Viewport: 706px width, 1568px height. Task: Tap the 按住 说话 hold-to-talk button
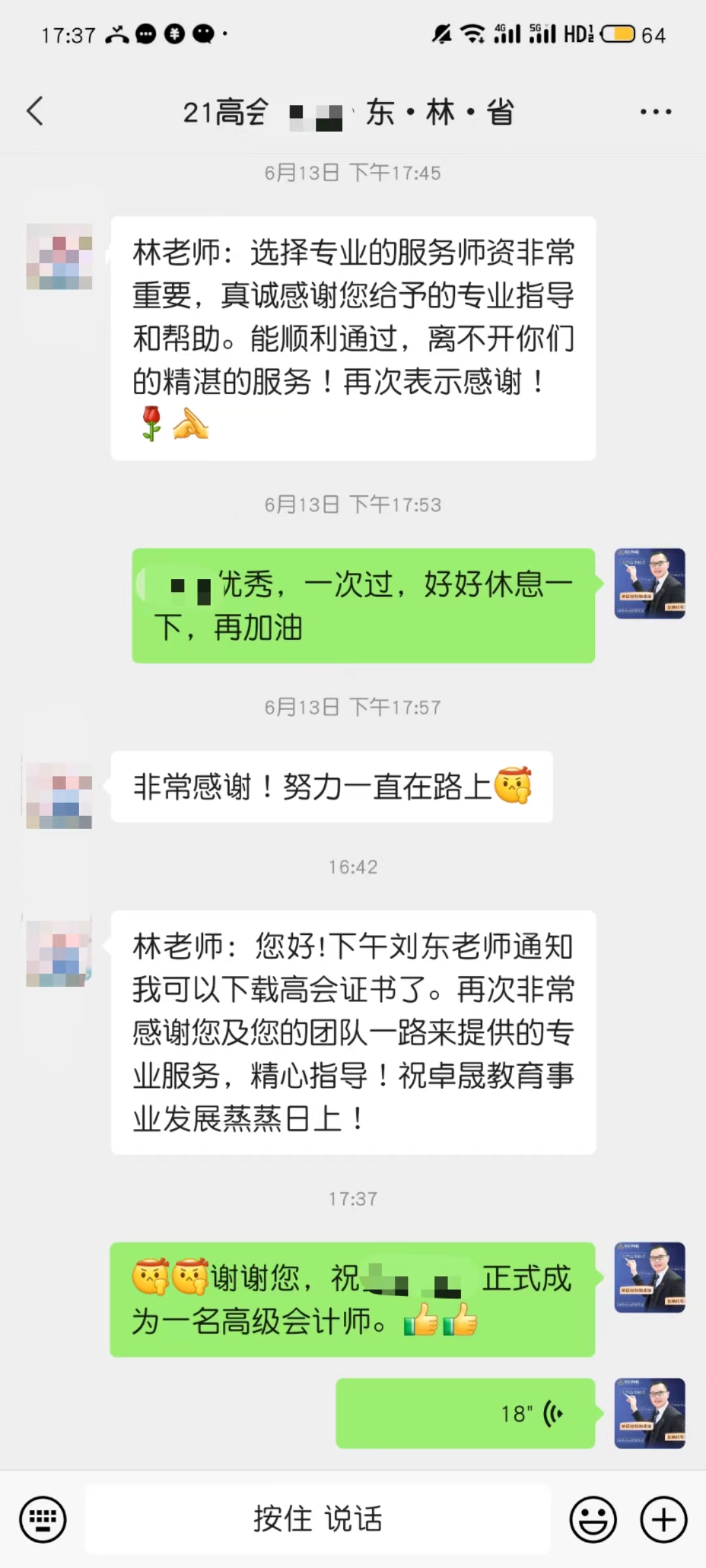pyautogui.click(x=318, y=1518)
